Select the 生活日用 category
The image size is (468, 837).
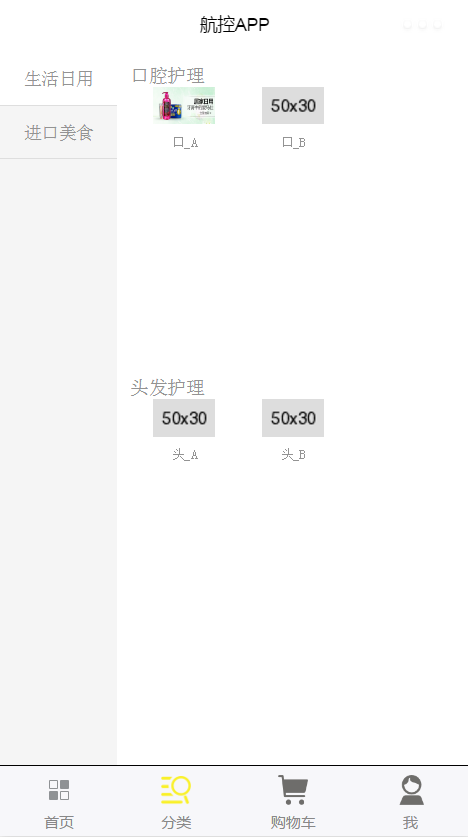[58, 79]
